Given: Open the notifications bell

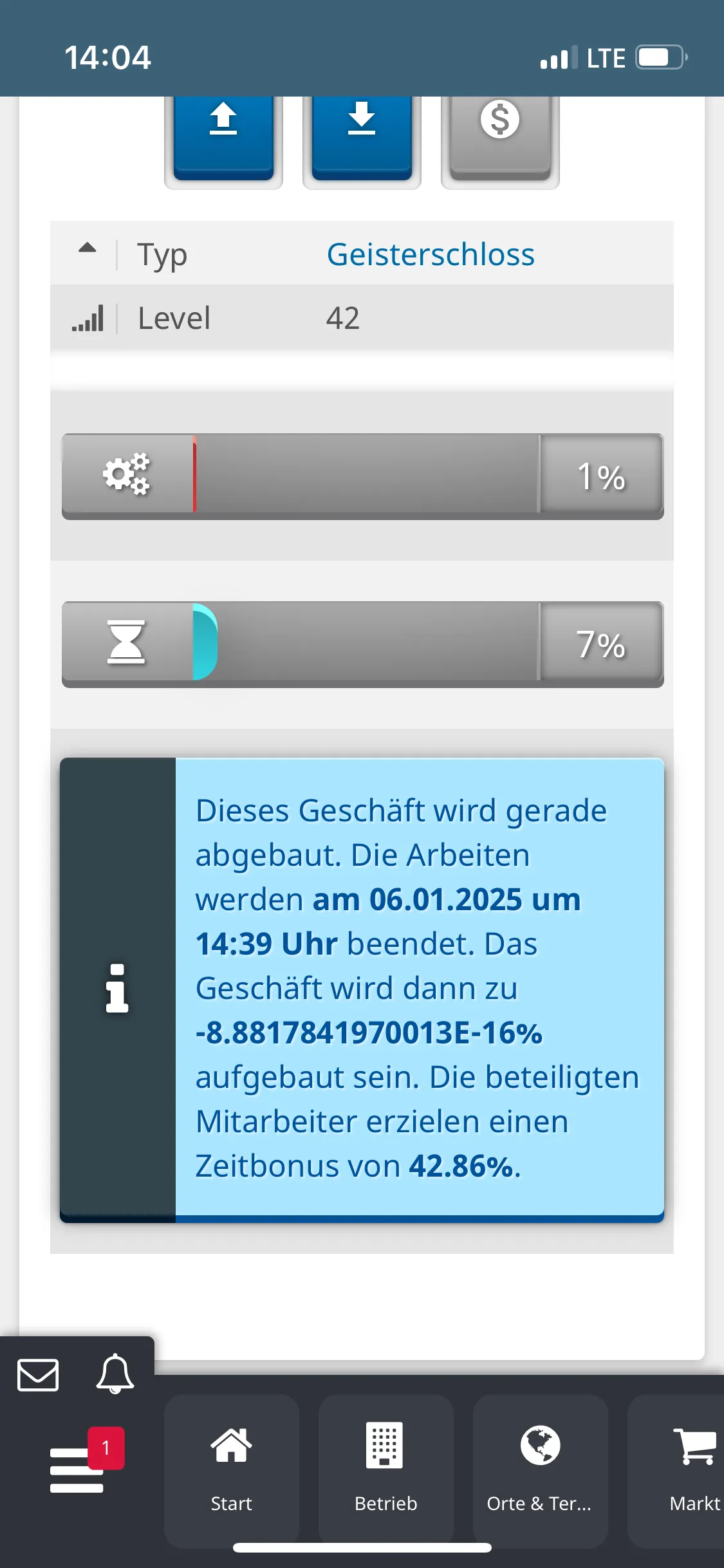Looking at the screenshot, I should (115, 1374).
